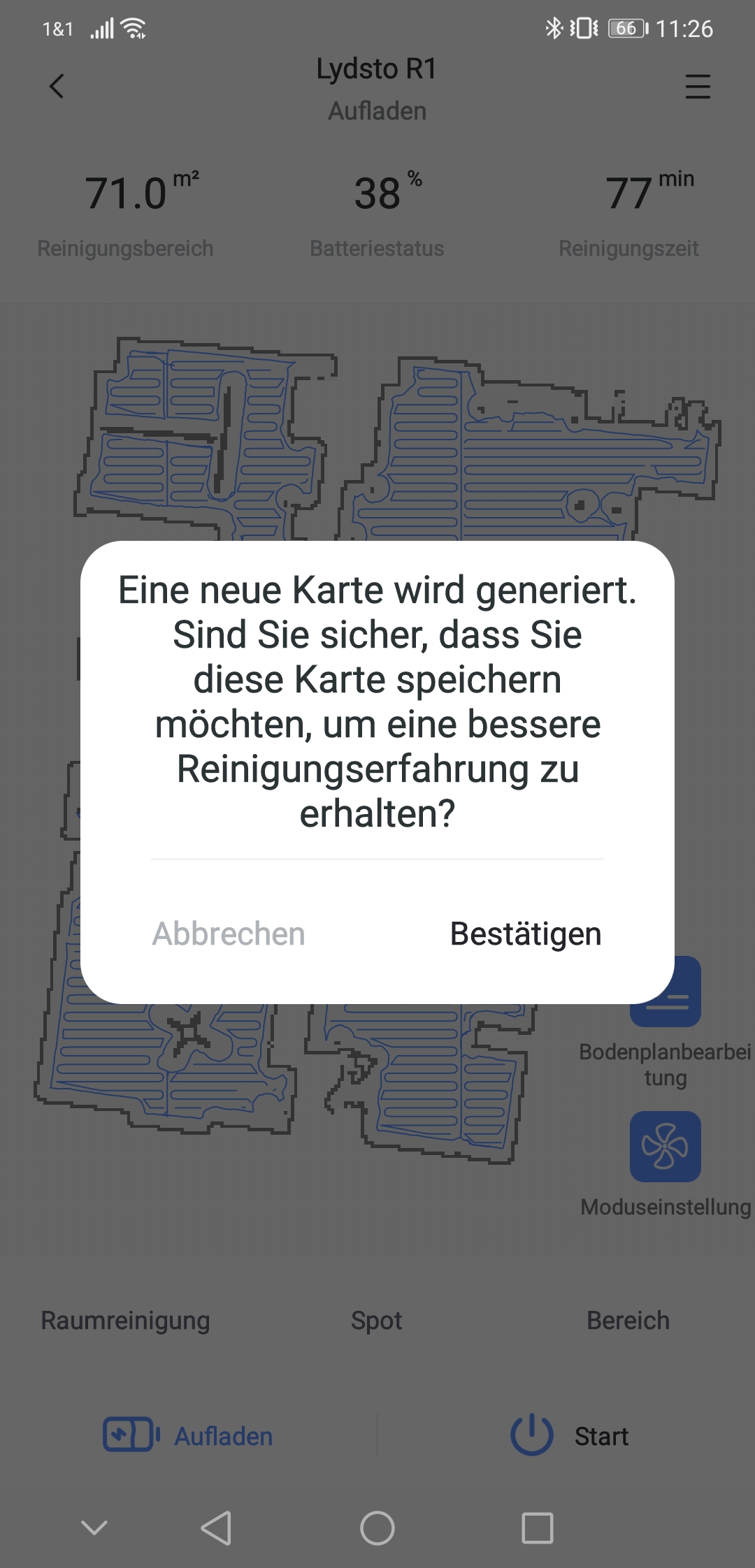Send robot to Aufladen dock

pos(189,1436)
